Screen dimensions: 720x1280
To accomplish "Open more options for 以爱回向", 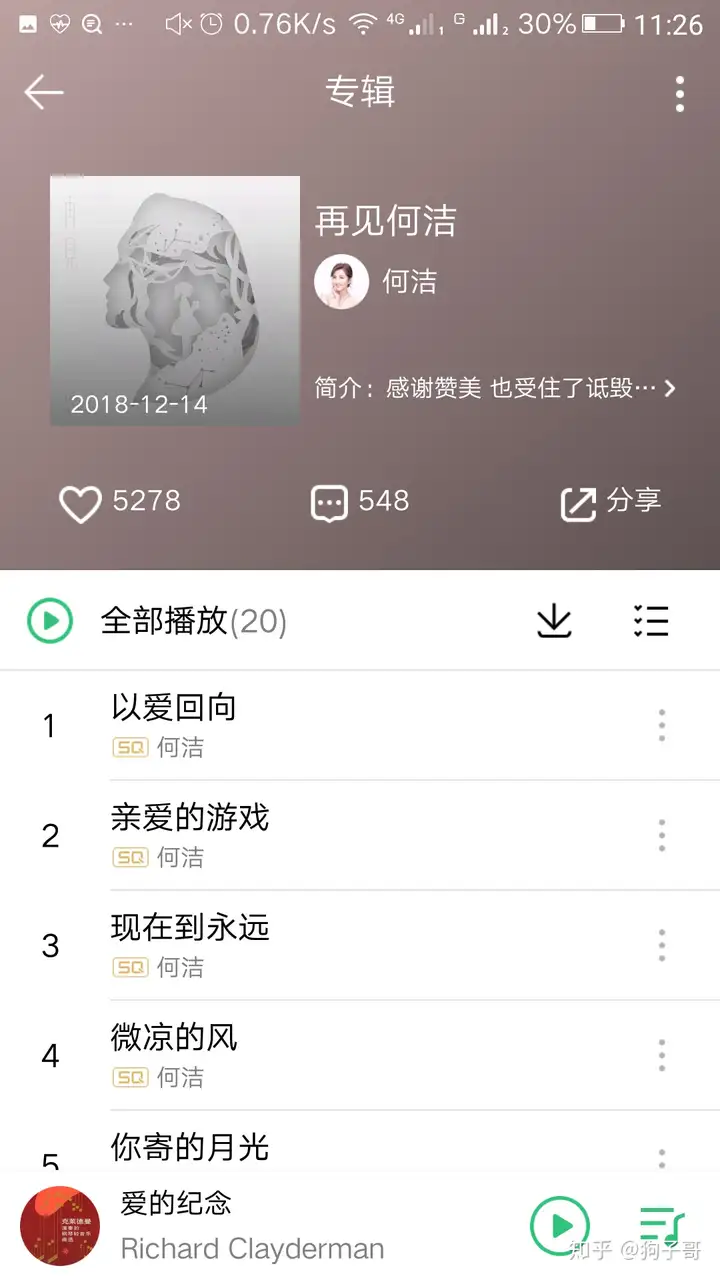I will click(x=661, y=725).
